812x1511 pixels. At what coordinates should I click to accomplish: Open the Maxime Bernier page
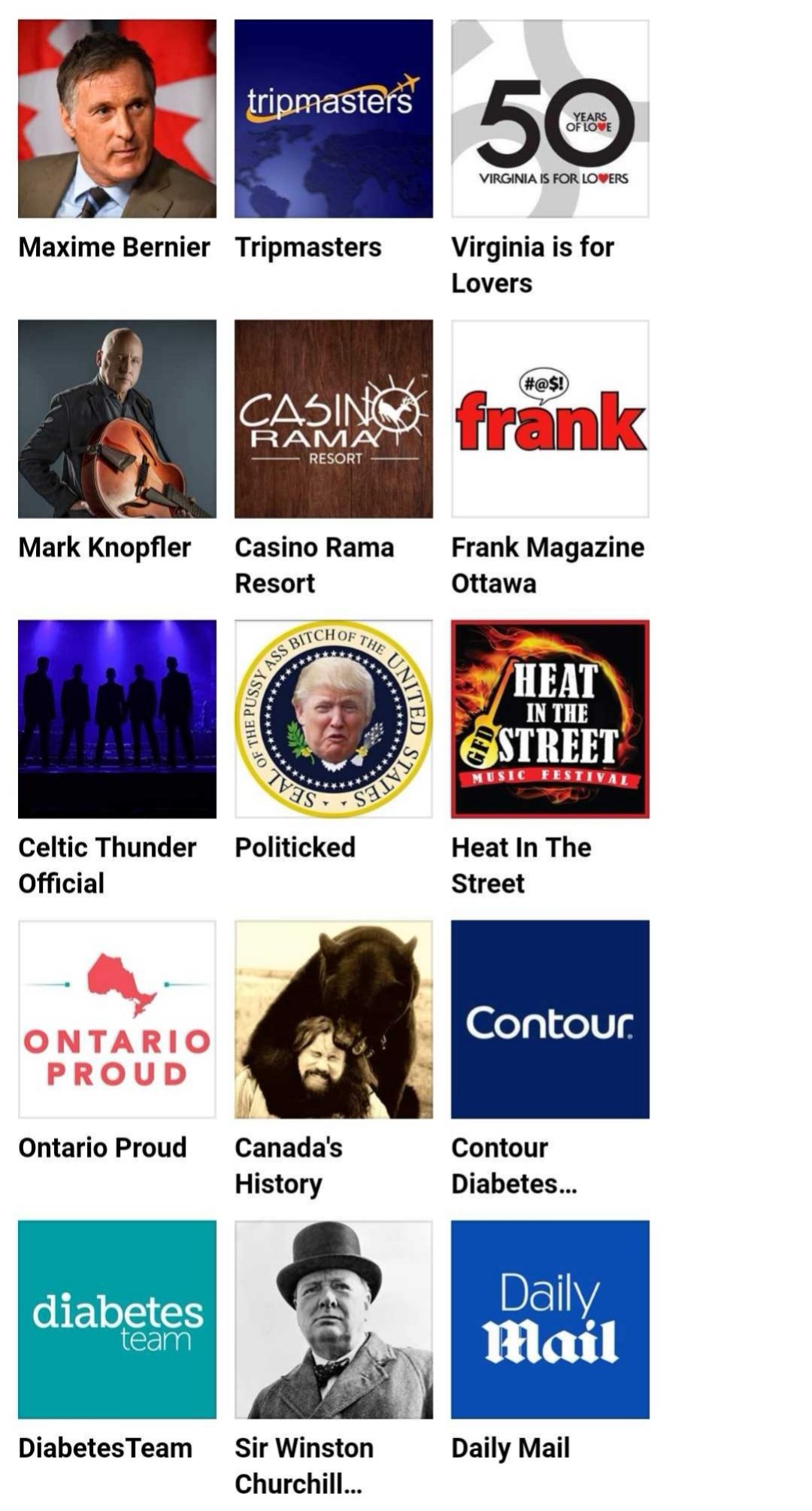coord(117,119)
